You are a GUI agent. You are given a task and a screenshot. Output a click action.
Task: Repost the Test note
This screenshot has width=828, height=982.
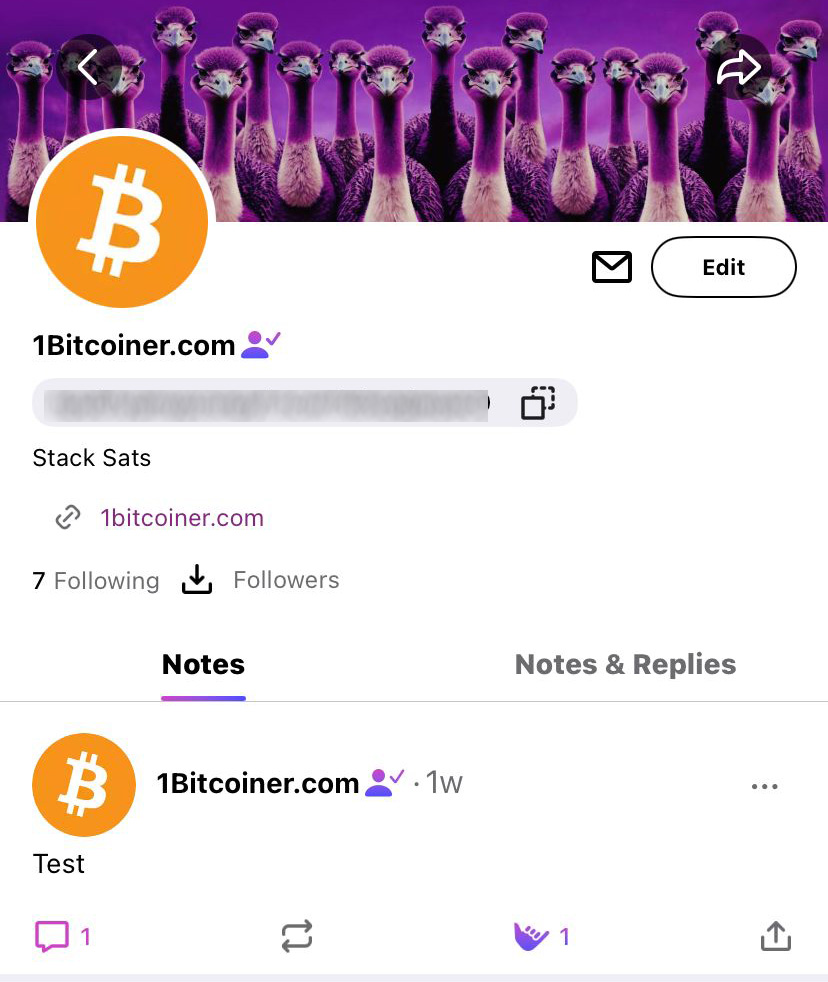click(x=297, y=937)
